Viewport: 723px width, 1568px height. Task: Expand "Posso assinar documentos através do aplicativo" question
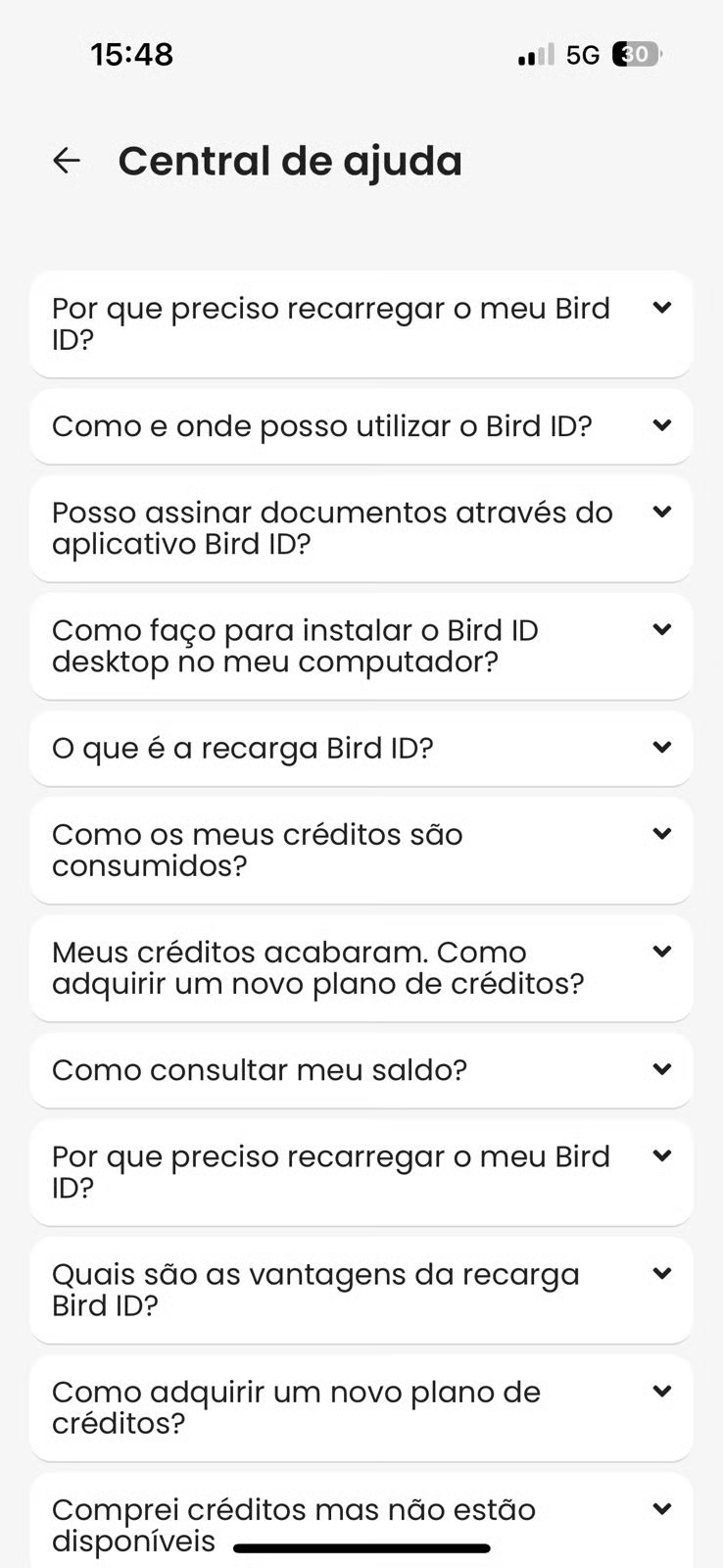361,528
